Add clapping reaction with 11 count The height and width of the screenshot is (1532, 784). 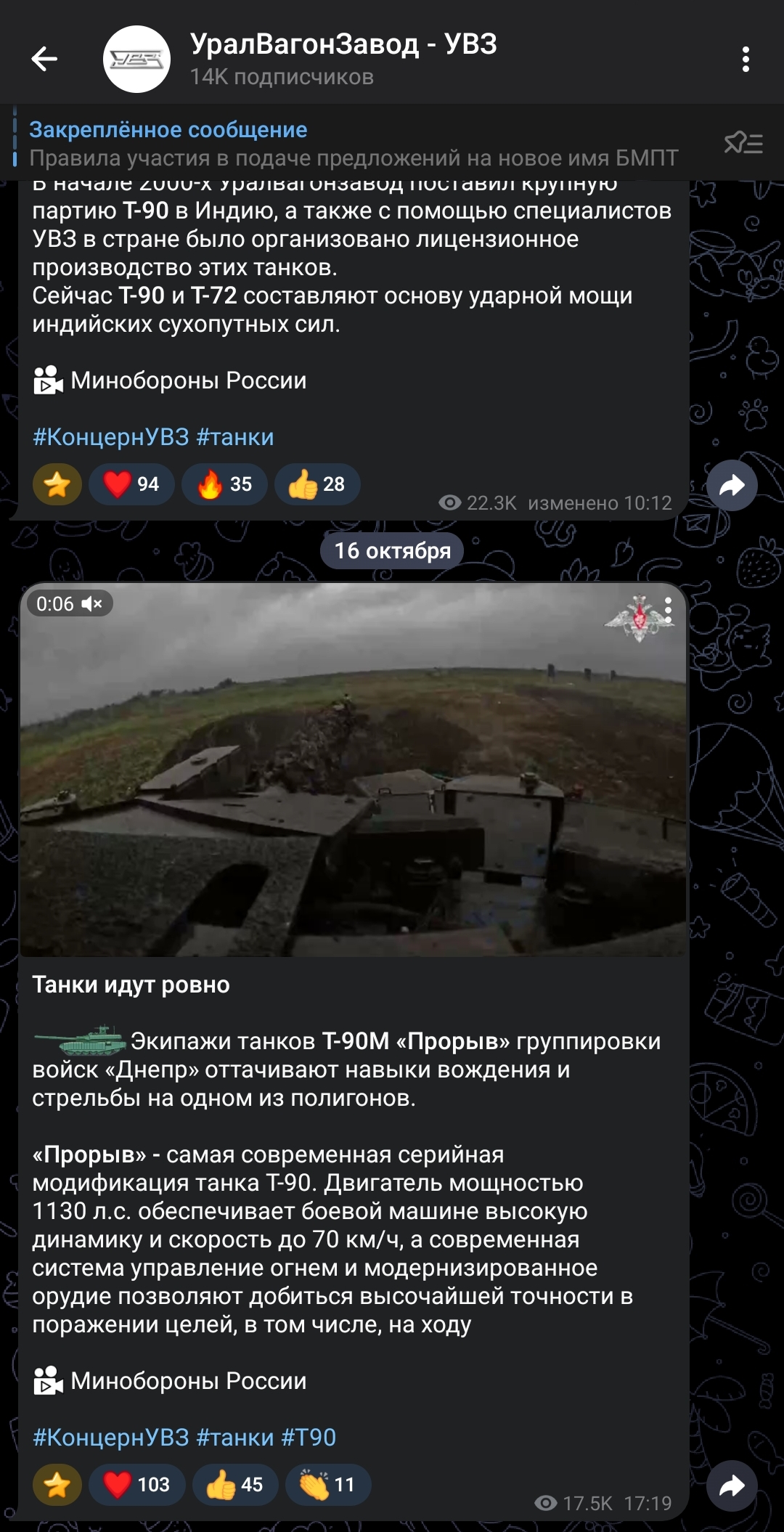pos(328,1485)
